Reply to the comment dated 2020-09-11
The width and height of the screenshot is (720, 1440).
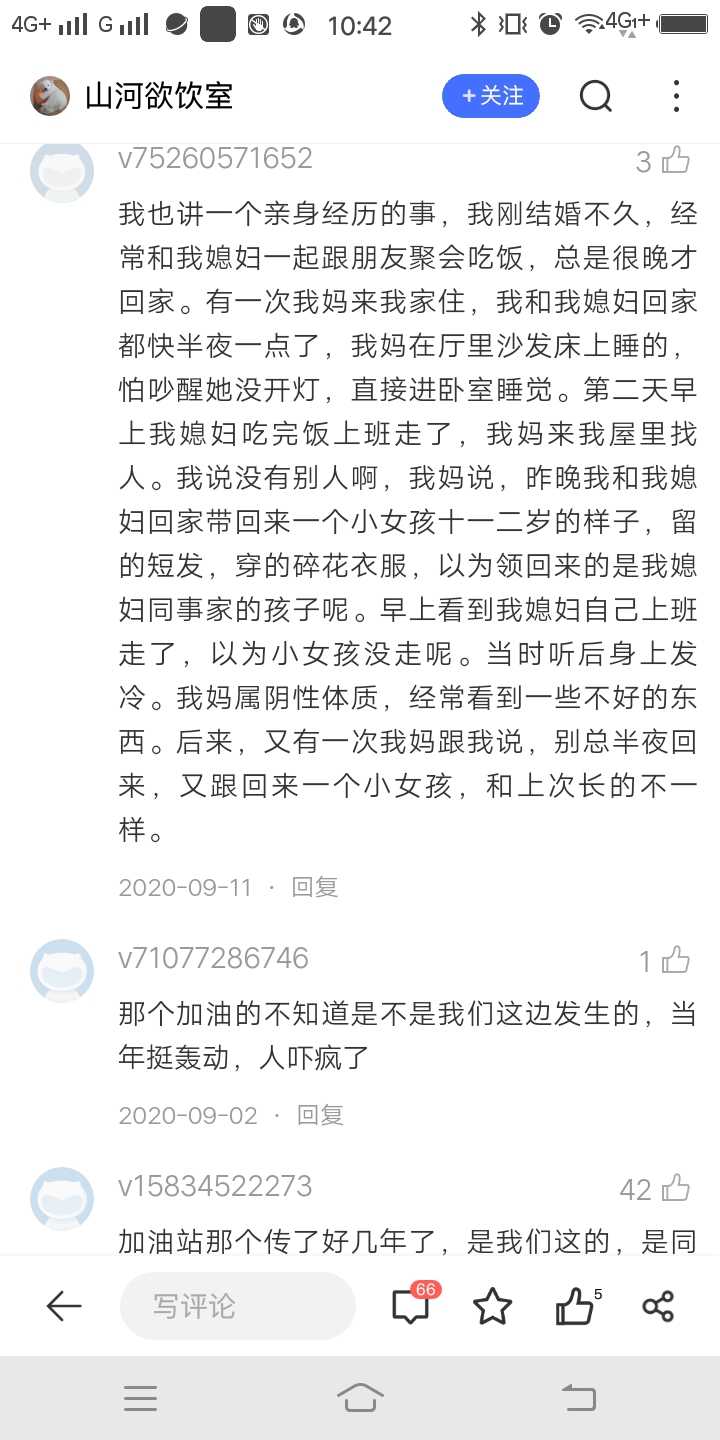click(x=315, y=887)
